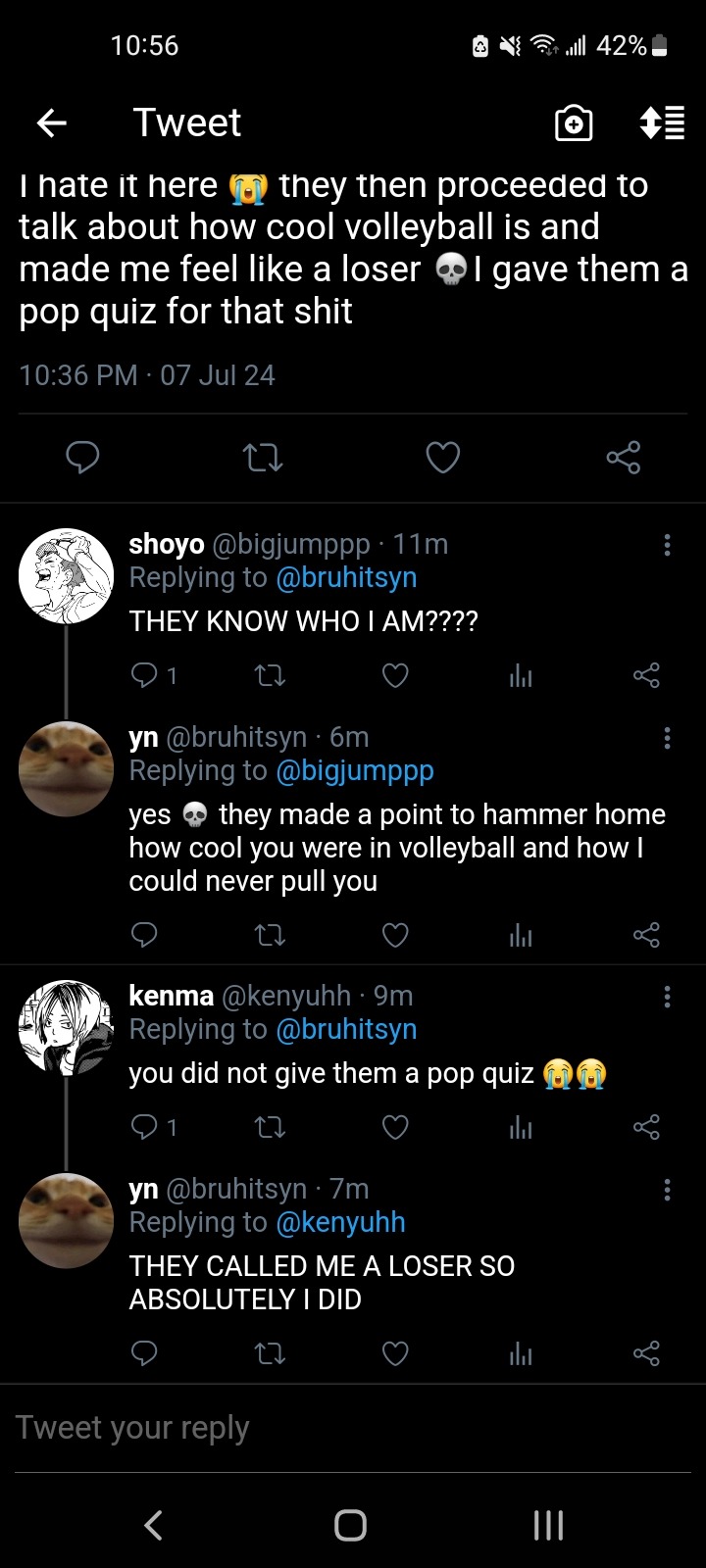
Task: Open the @bigjumppp link in yn's reply
Action: point(354,771)
